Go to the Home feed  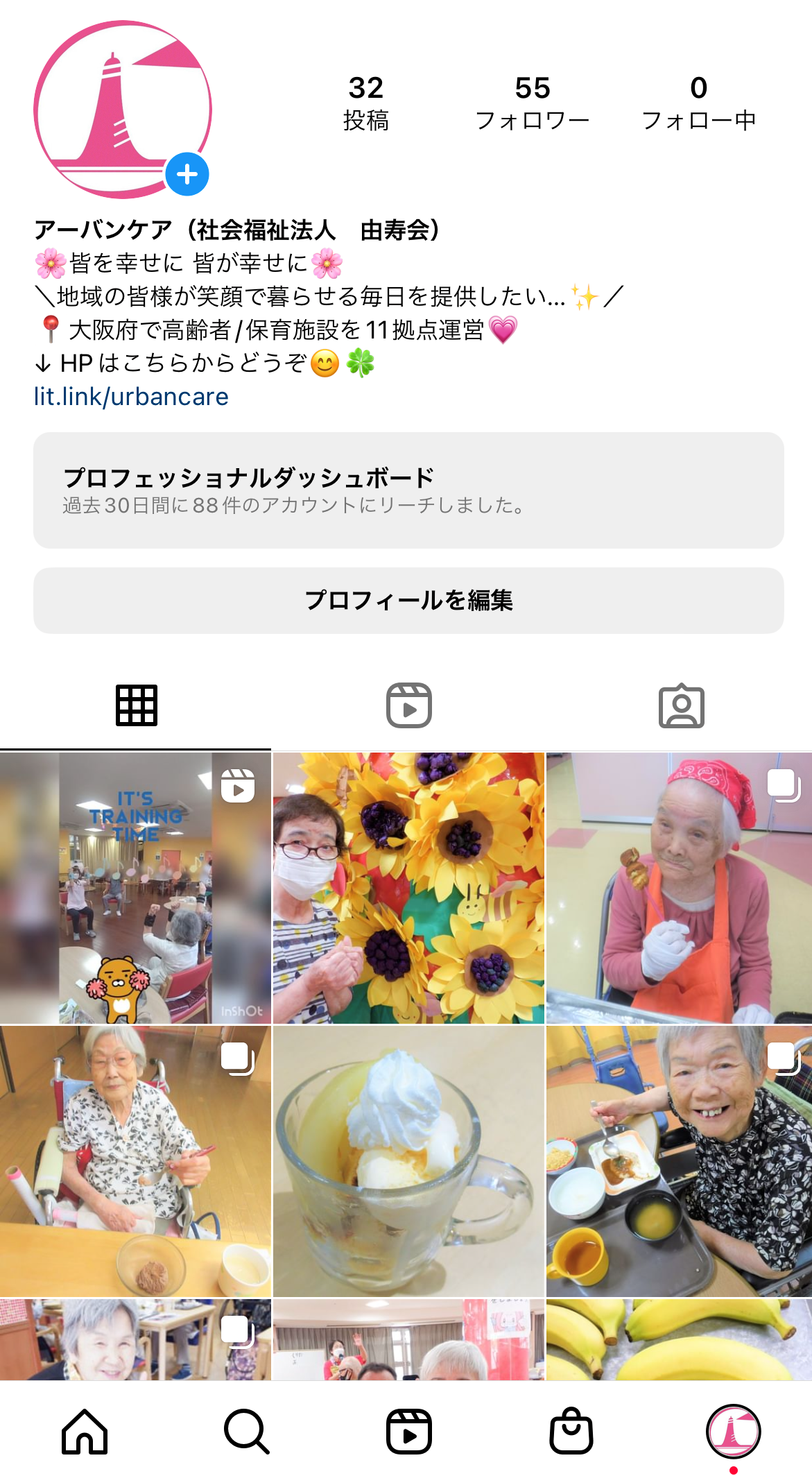point(85,1431)
